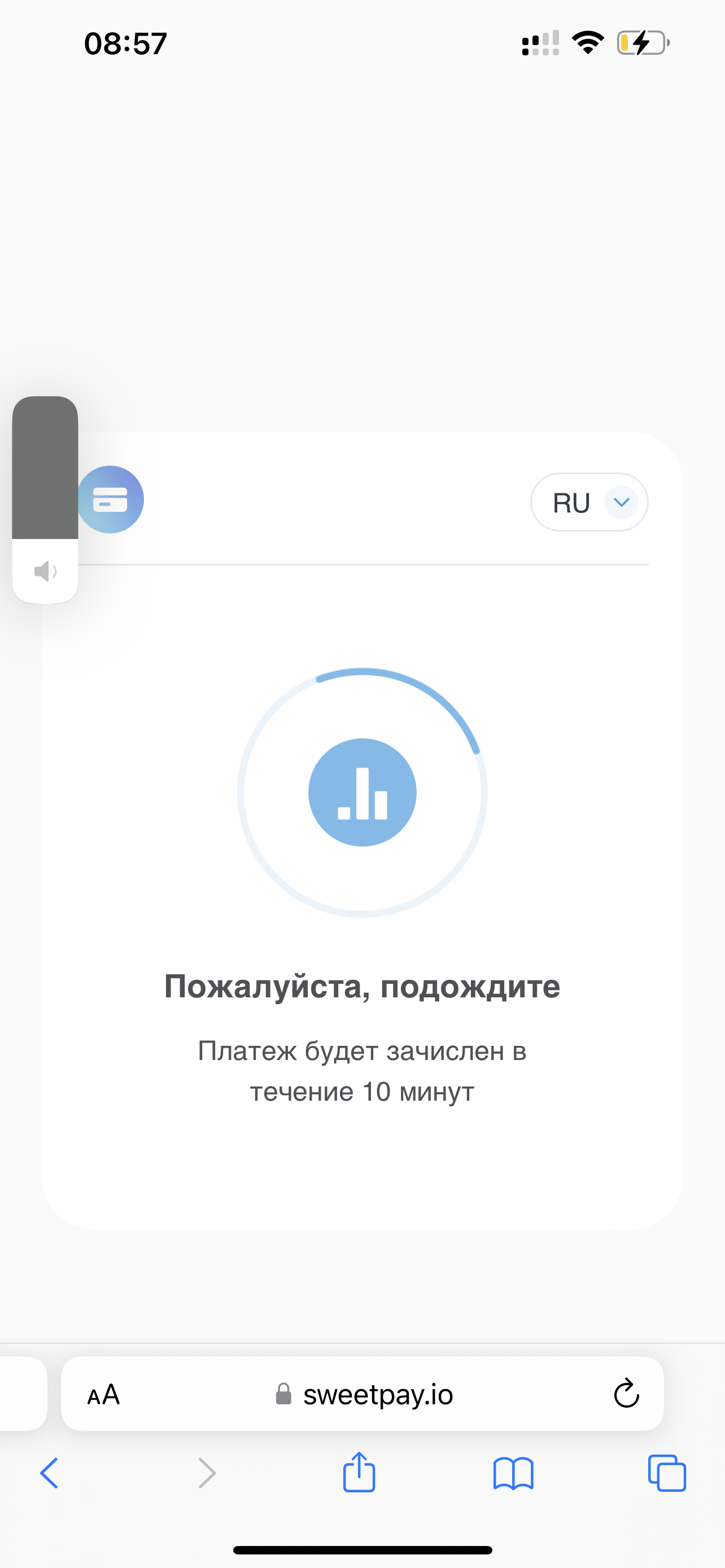This screenshot has height=1568, width=725.
Task: Reload the page
Action: [626, 1393]
